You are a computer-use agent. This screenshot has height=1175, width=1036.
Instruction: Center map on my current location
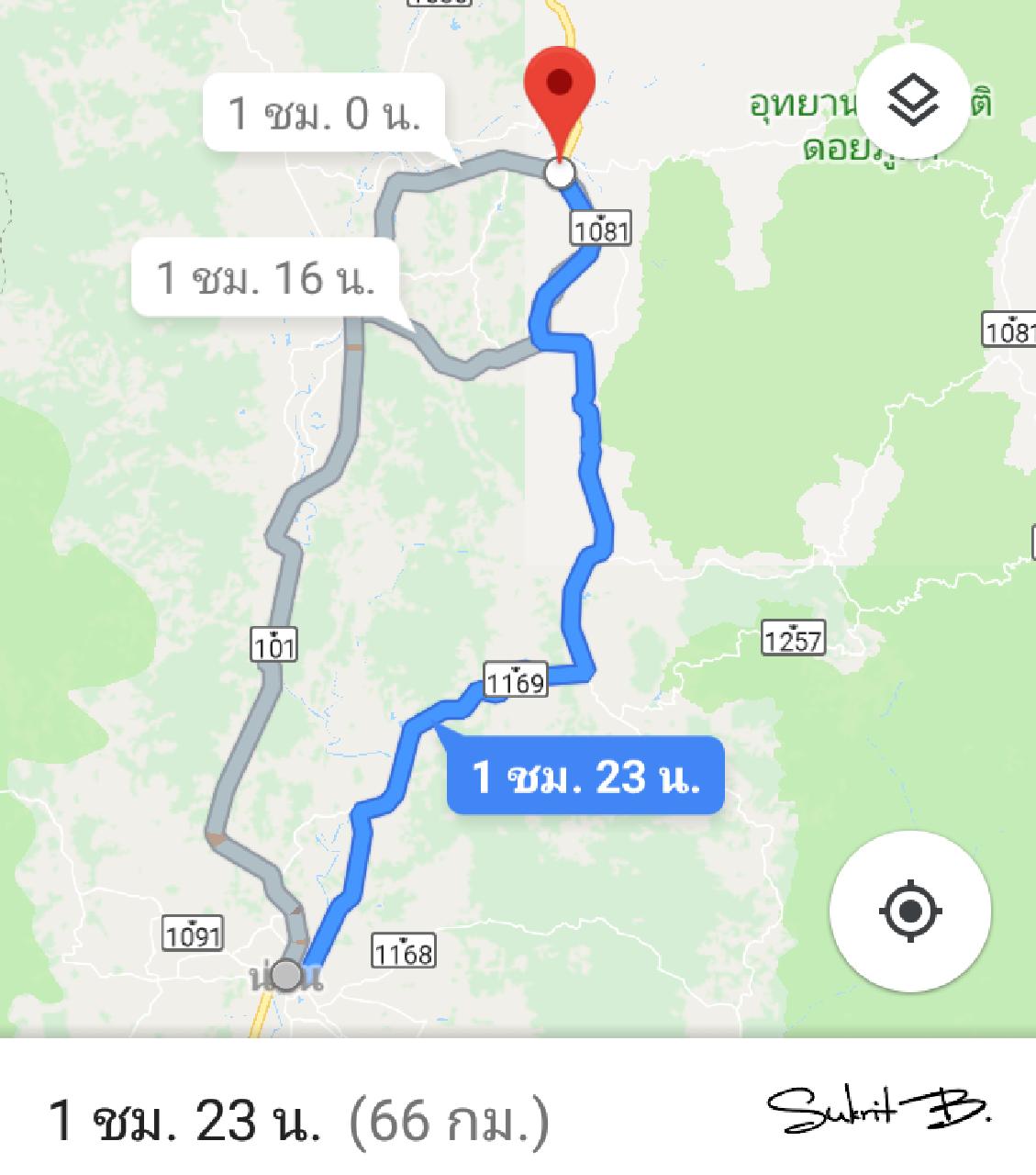(x=909, y=911)
